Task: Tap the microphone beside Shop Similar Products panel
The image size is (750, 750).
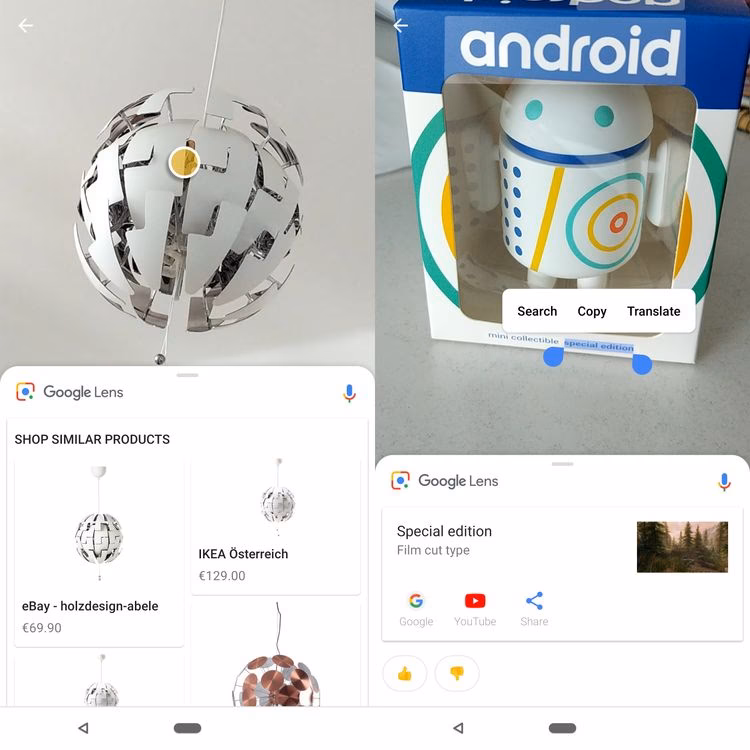Action: click(x=349, y=393)
